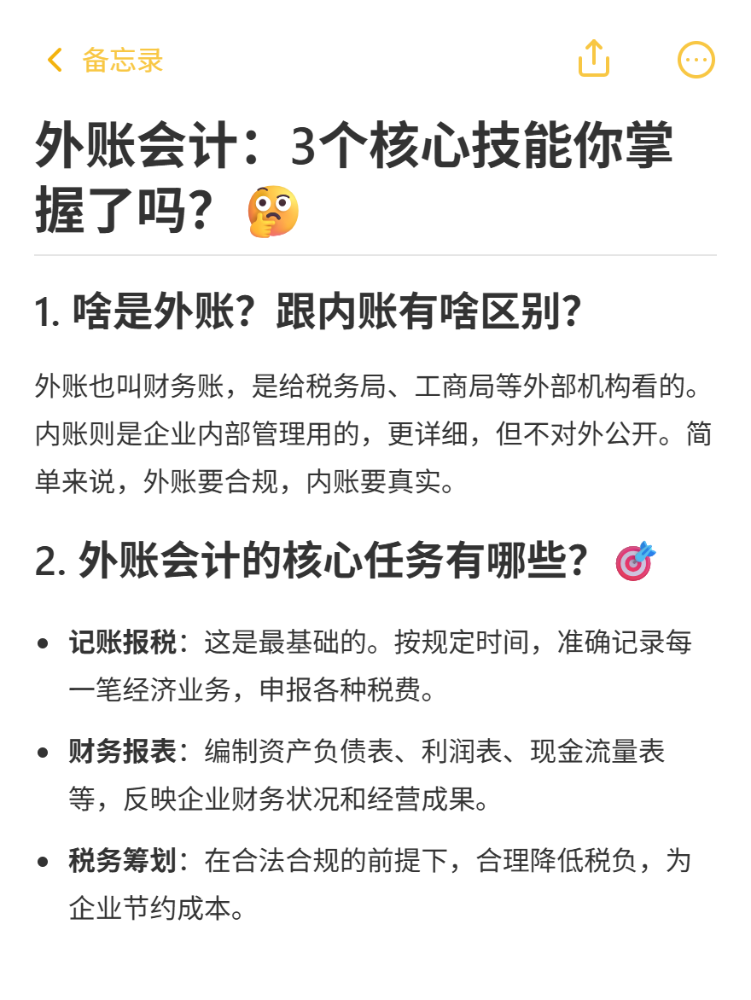Tap the back chevron icon
The height and width of the screenshot is (1000, 751).
(53, 60)
